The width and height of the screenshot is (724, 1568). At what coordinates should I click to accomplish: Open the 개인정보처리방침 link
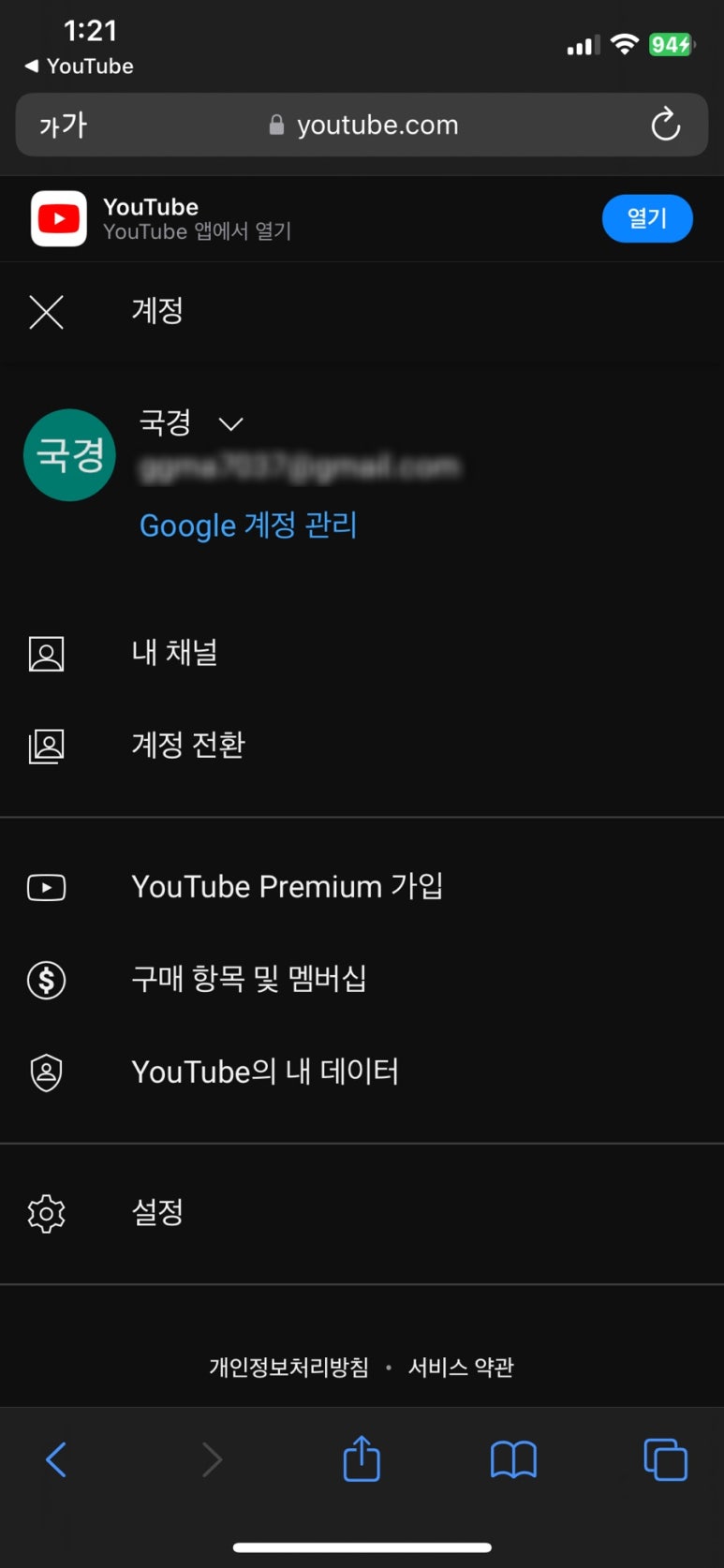pos(288,1368)
